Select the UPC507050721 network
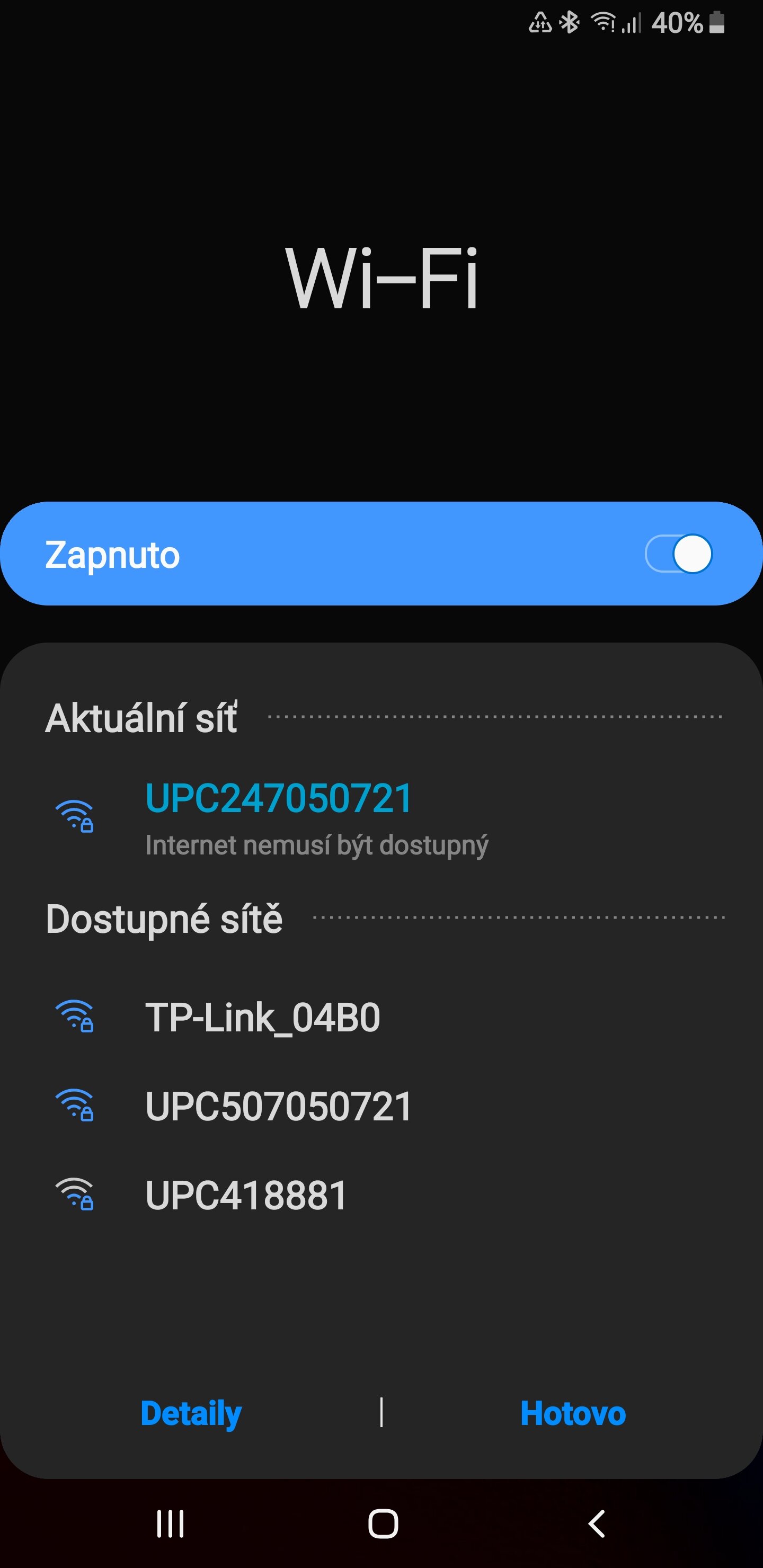Viewport: 763px width, 1568px height. (x=381, y=1106)
